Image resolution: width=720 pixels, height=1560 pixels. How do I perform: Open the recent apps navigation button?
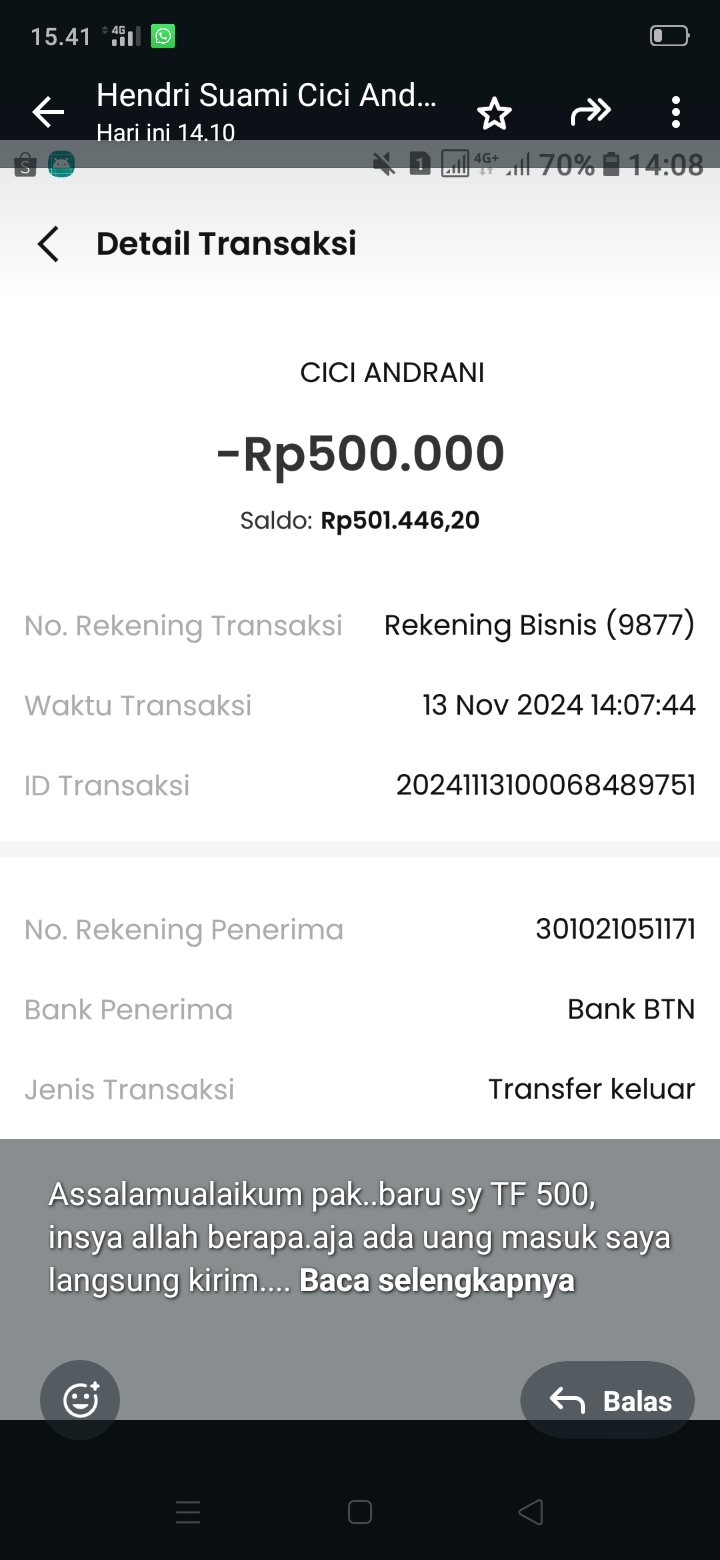(x=188, y=1512)
